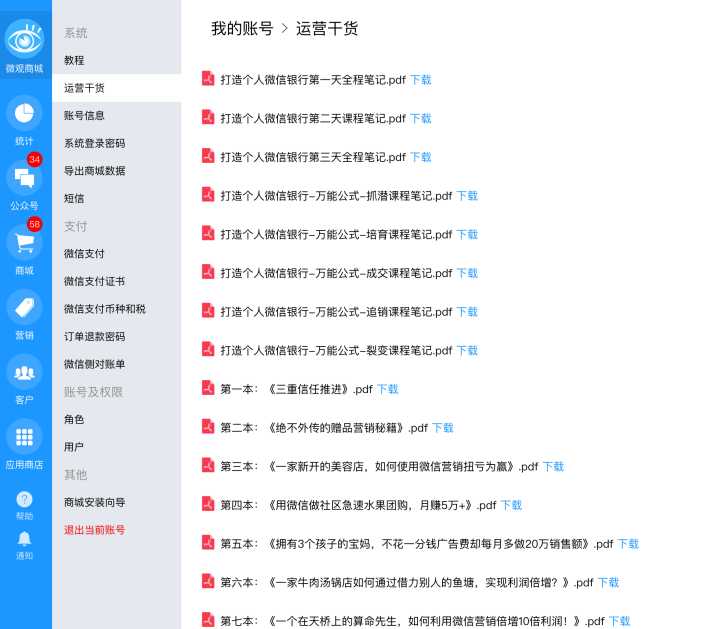Open the 账号信息 menu item
Screen dimensions: 720x629
click(x=84, y=116)
